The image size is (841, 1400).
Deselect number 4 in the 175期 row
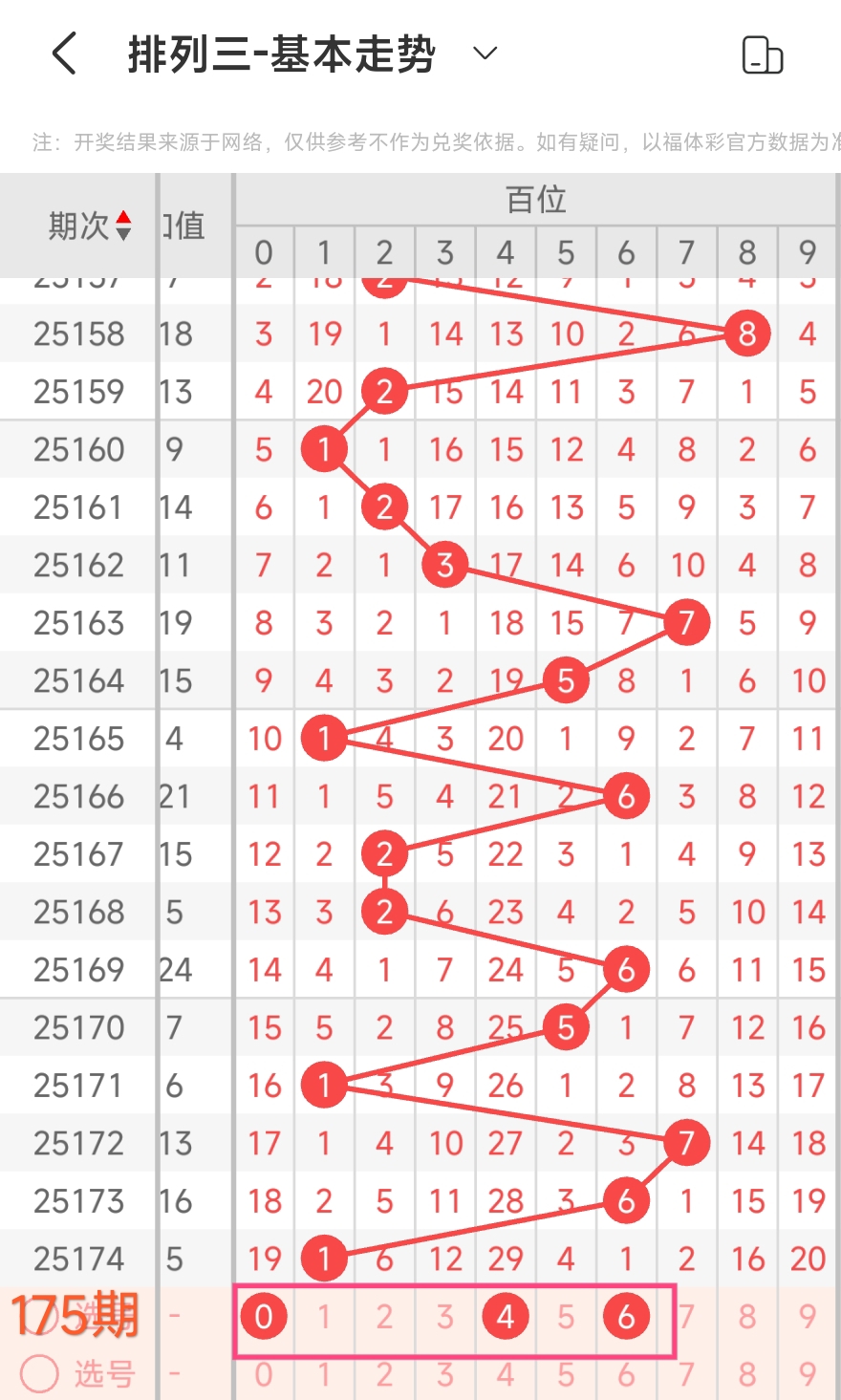click(506, 1317)
